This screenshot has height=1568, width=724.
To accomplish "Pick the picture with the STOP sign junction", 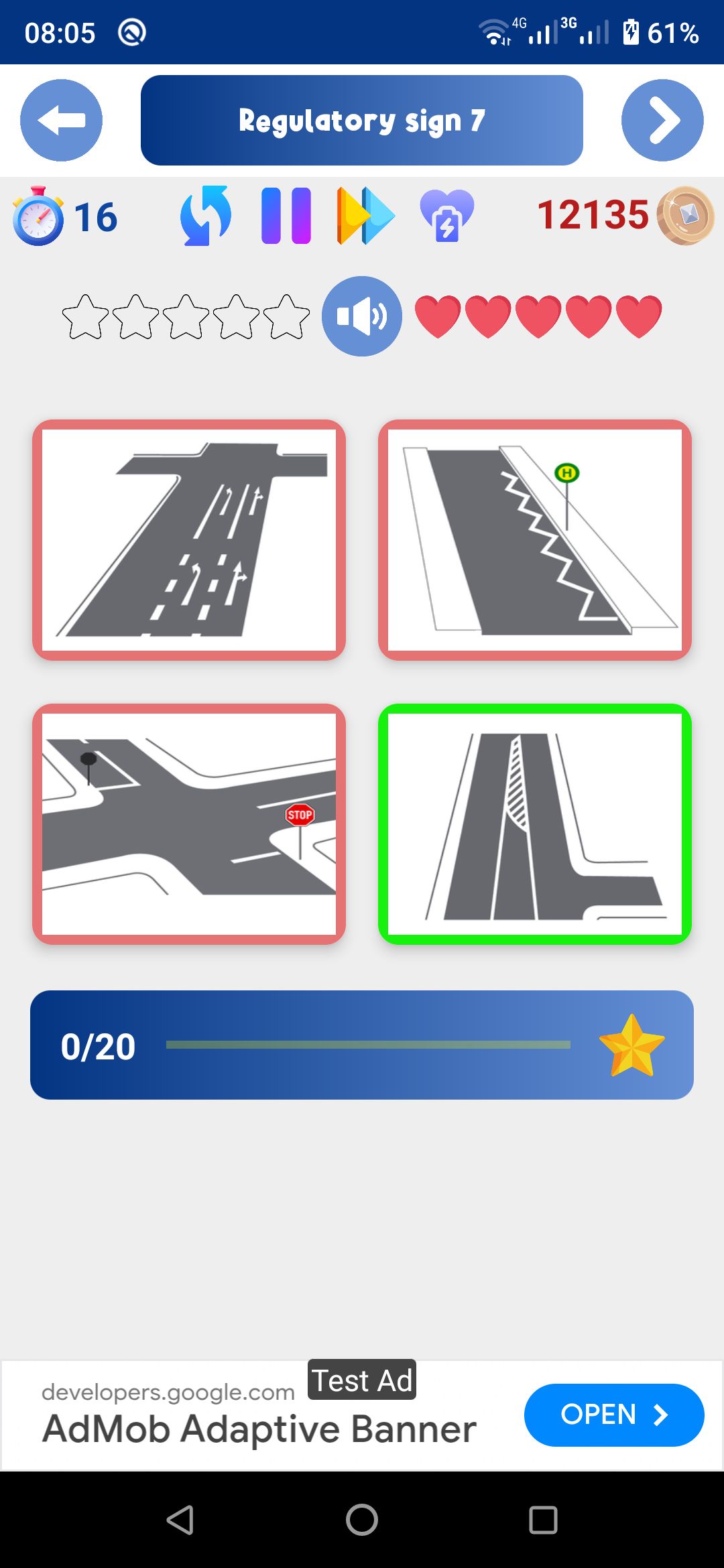I will pyautogui.click(x=189, y=824).
